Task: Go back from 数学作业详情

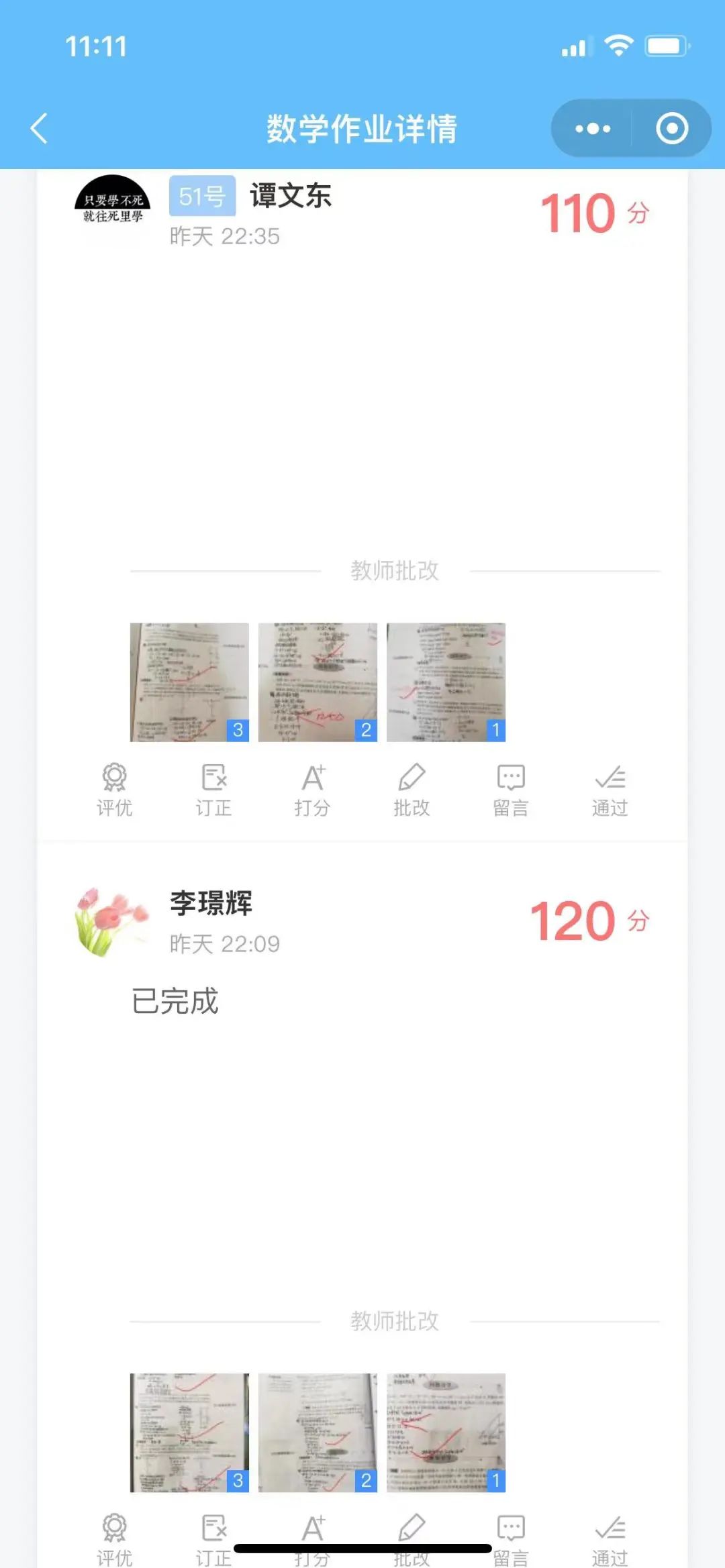Action: (39, 128)
